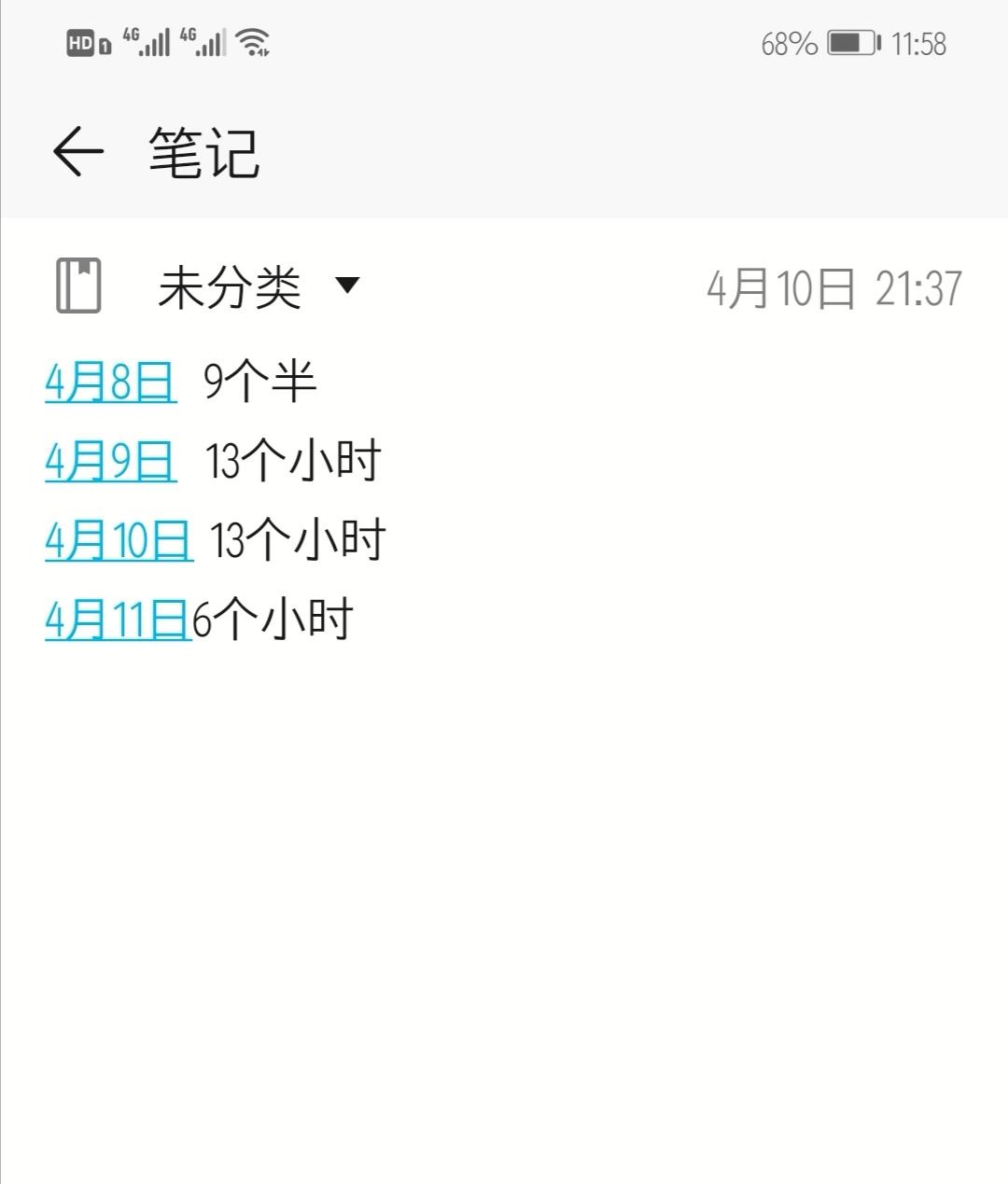Image resolution: width=1008 pixels, height=1184 pixels.
Task: Open the 4月8日 date link
Action: point(111,380)
